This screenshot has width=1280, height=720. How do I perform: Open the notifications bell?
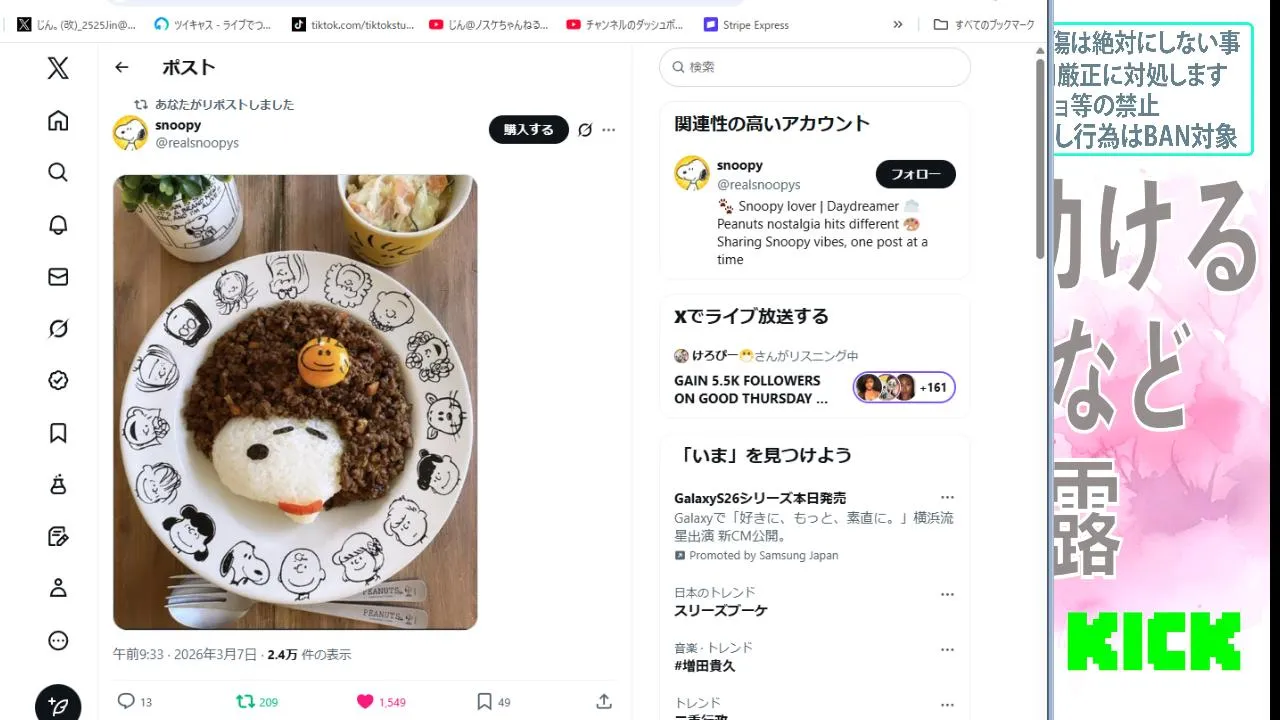click(58, 225)
